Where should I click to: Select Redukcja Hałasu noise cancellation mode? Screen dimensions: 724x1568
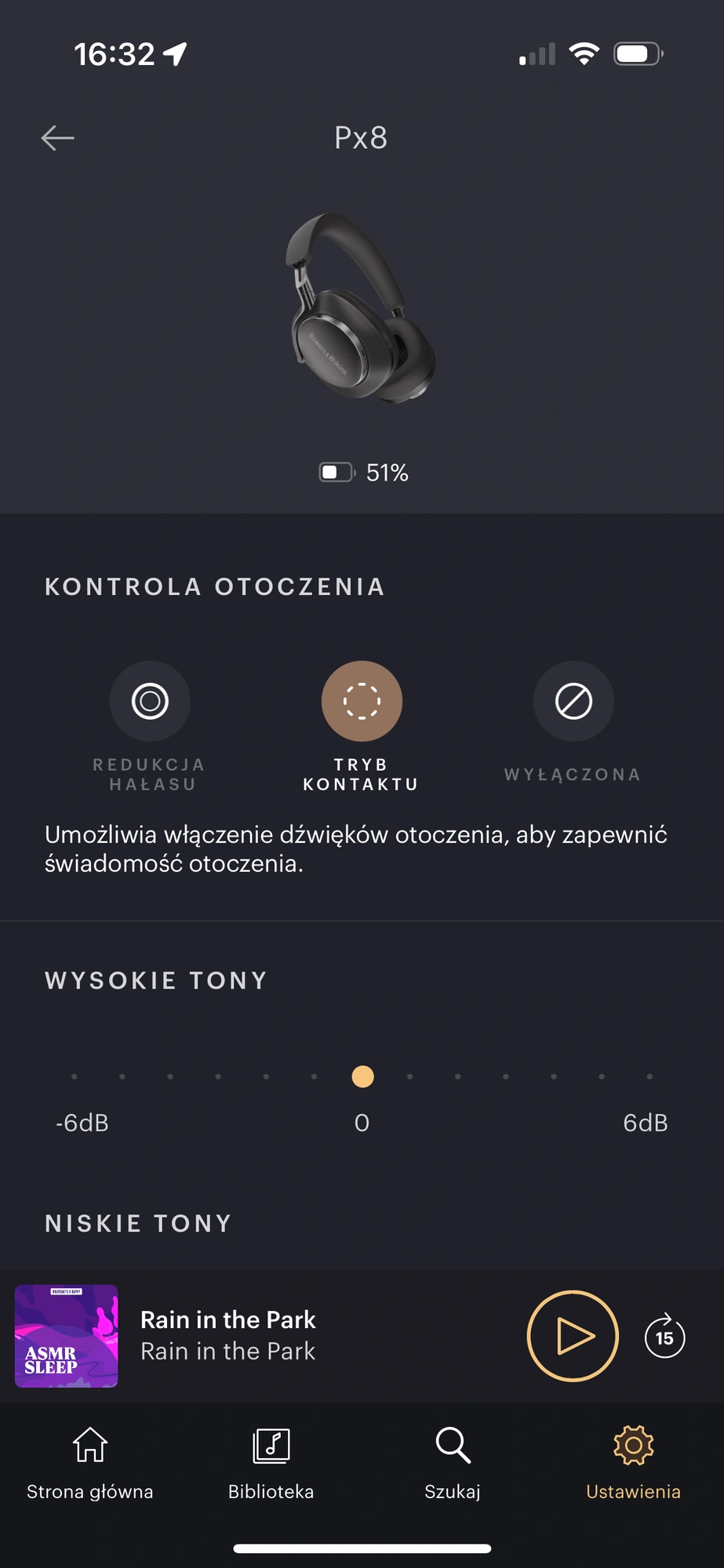pyautogui.click(x=150, y=701)
